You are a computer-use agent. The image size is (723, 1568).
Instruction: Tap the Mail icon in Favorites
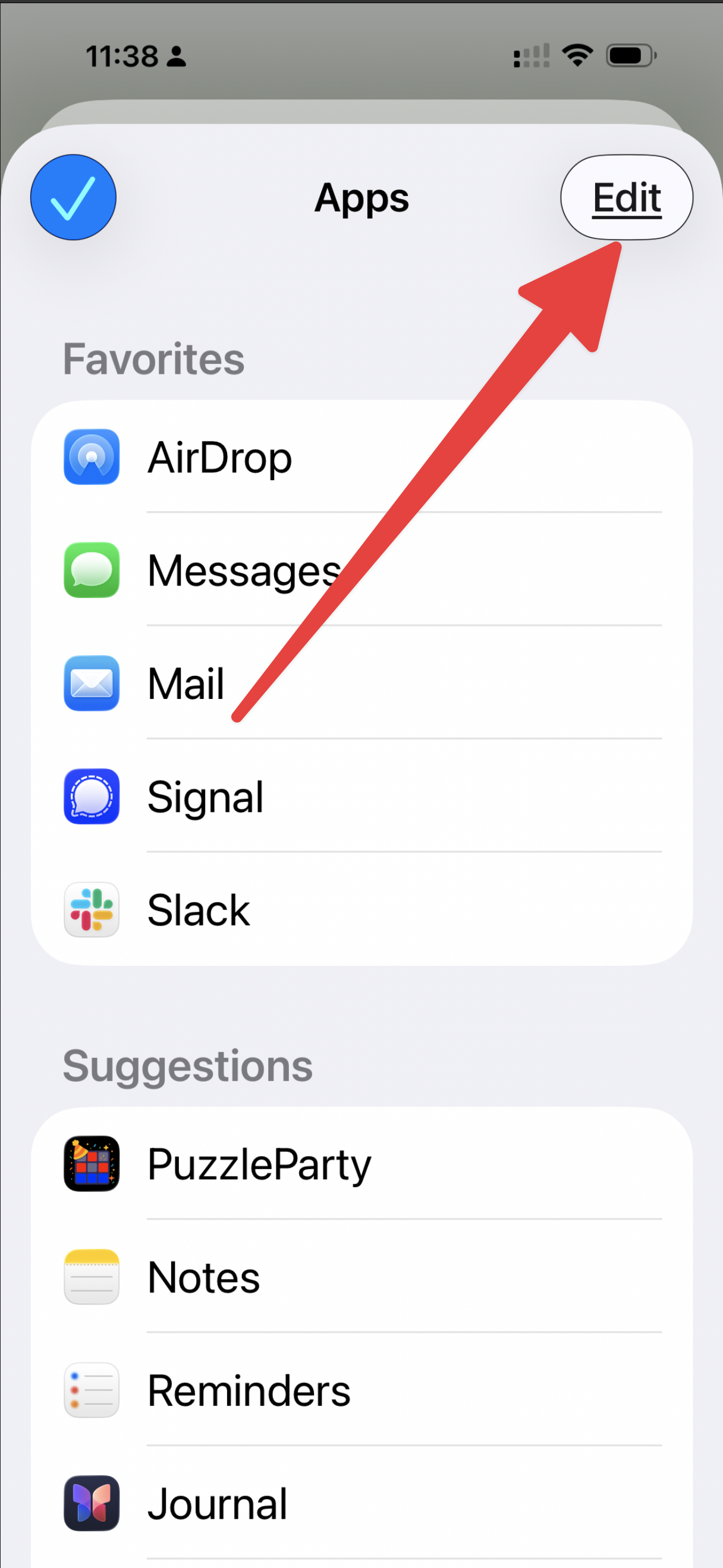point(92,684)
